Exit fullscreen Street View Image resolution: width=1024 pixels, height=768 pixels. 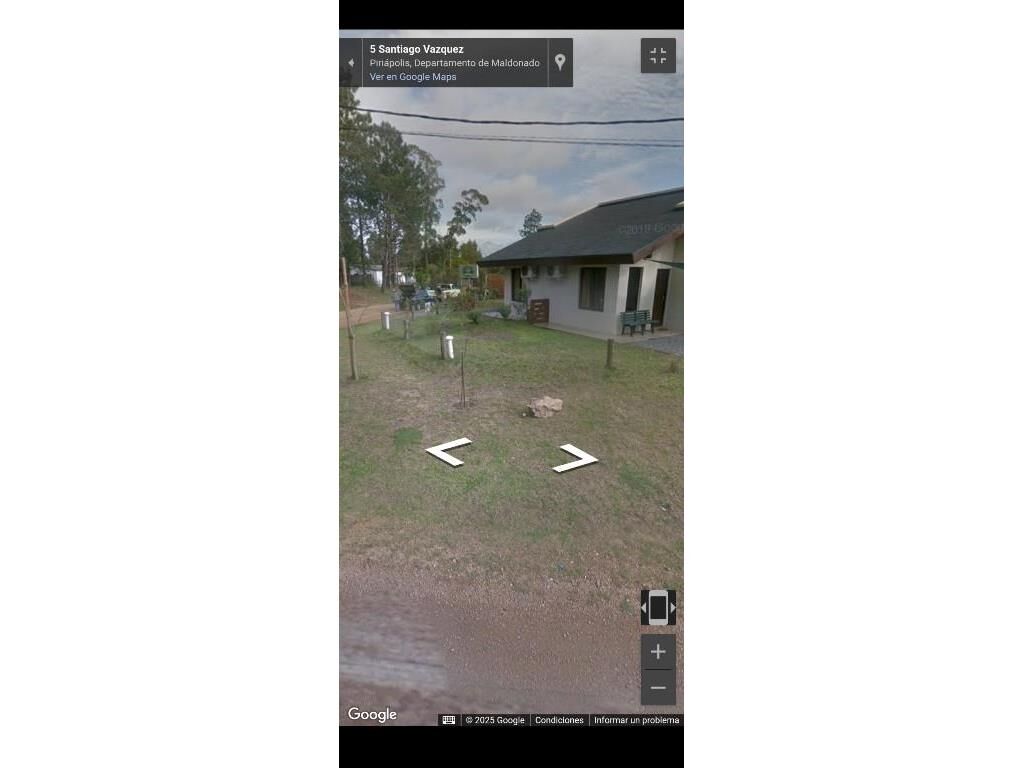coord(658,56)
